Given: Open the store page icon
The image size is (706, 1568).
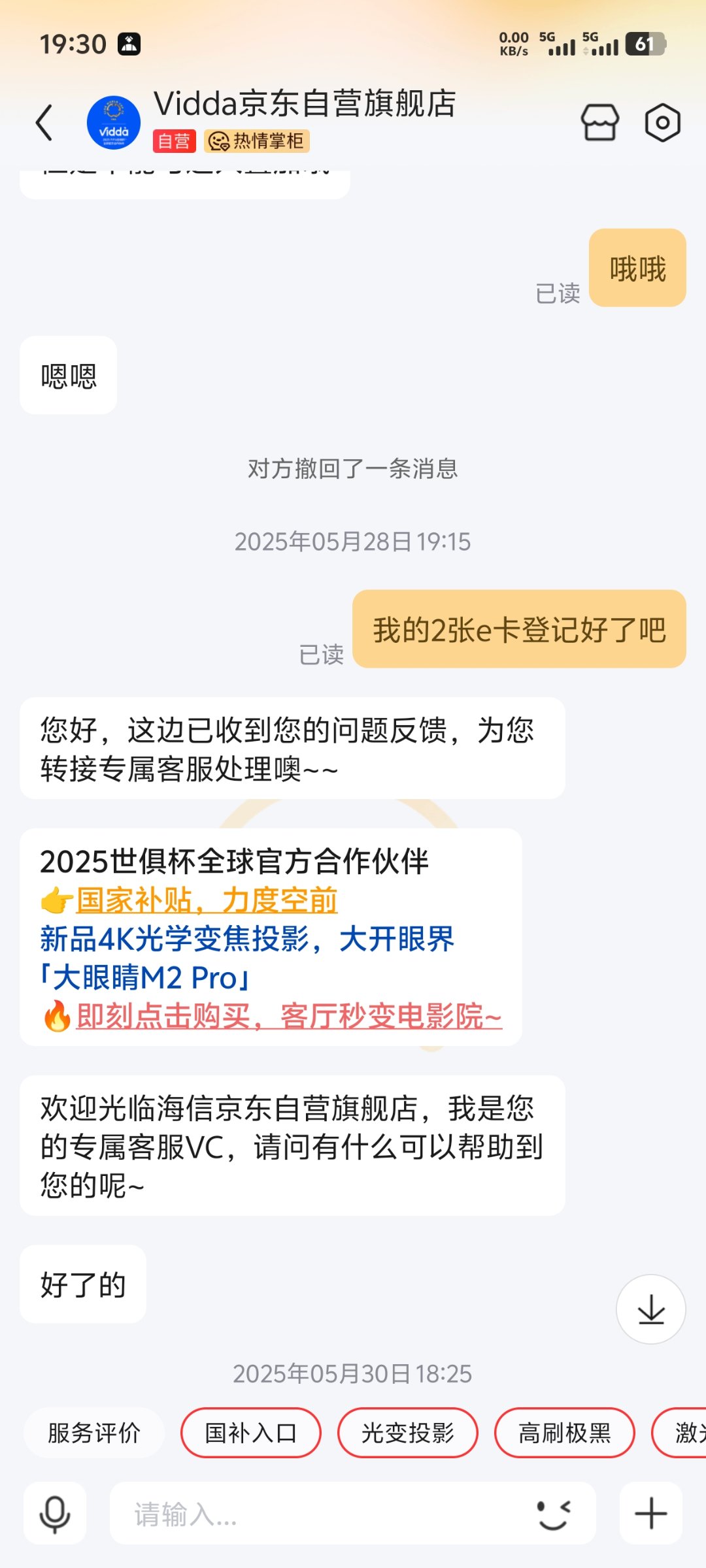Looking at the screenshot, I should tap(599, 122).
